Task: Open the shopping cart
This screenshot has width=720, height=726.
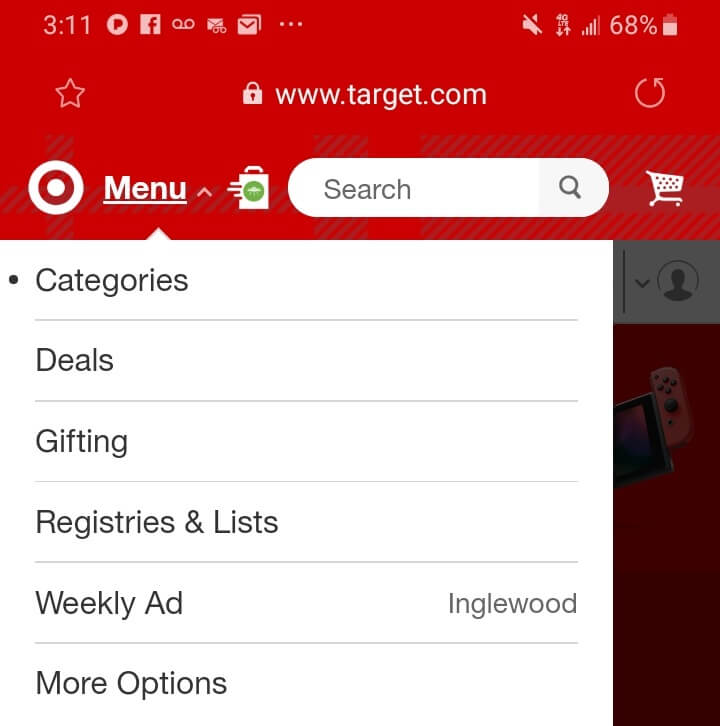Action: pyautogui.click(x=664, y=188)
